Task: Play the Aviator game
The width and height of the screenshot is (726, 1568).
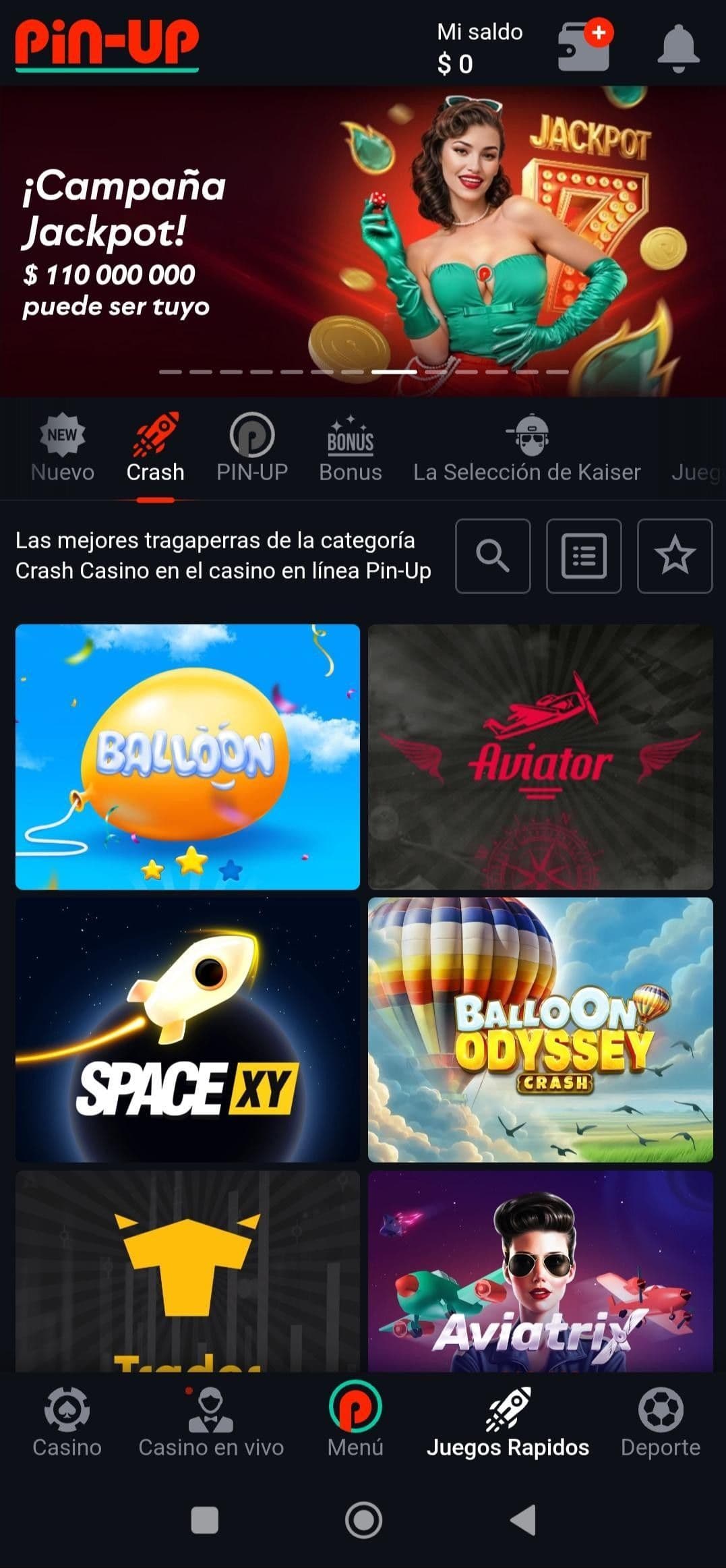Action: pyautogui.click(x=541, y=757)
